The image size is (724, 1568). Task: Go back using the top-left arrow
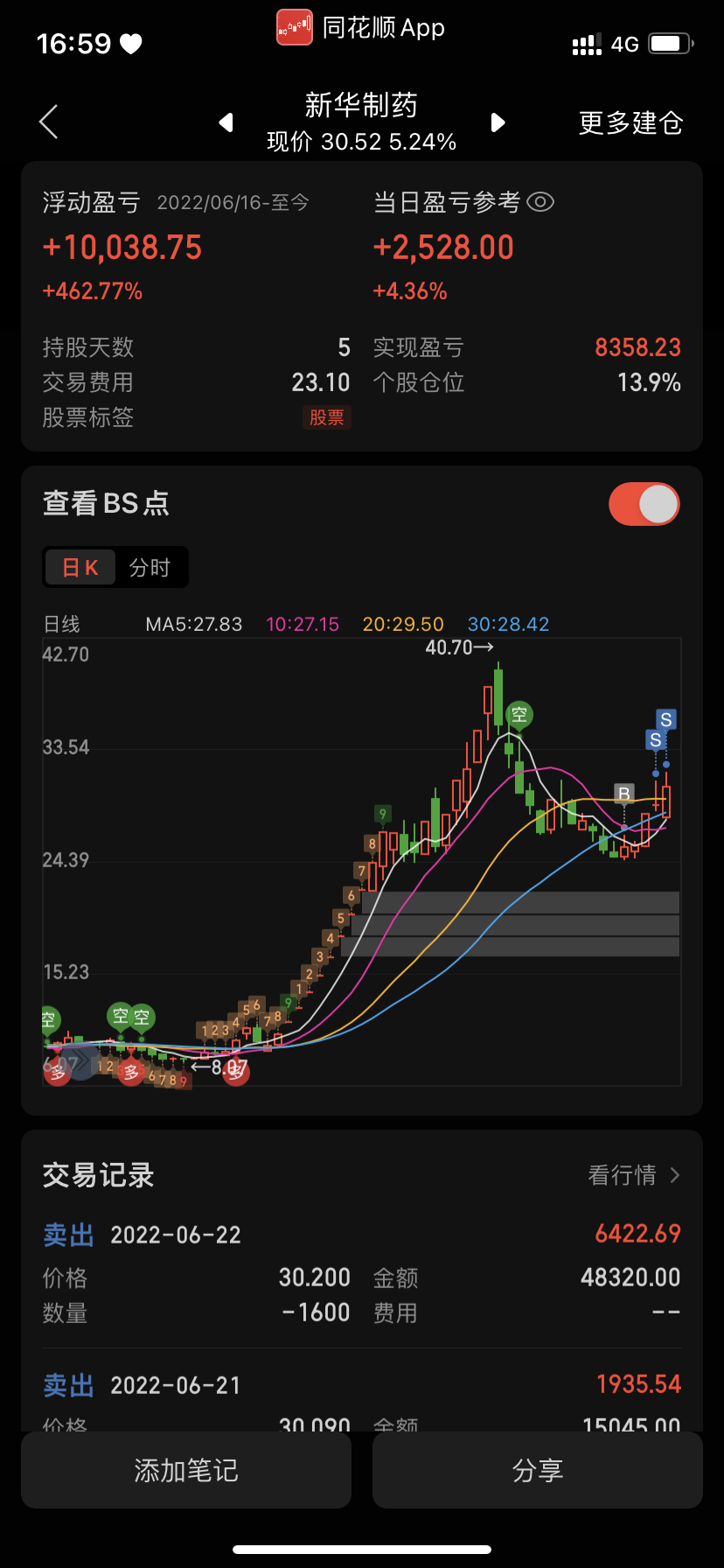point(49,122)
